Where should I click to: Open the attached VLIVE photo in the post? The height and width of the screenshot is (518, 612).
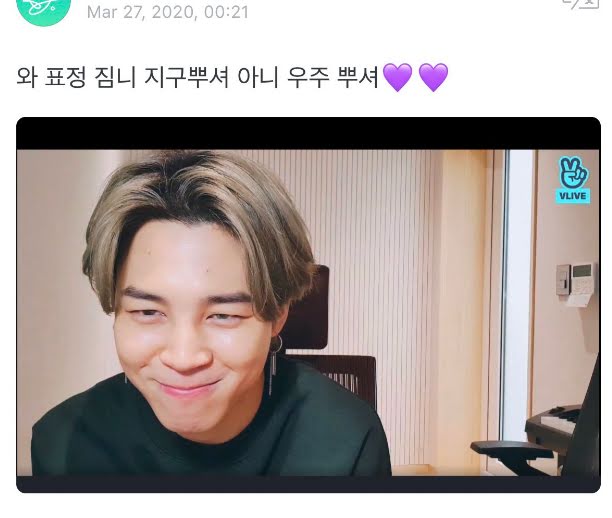coord(308,304)
